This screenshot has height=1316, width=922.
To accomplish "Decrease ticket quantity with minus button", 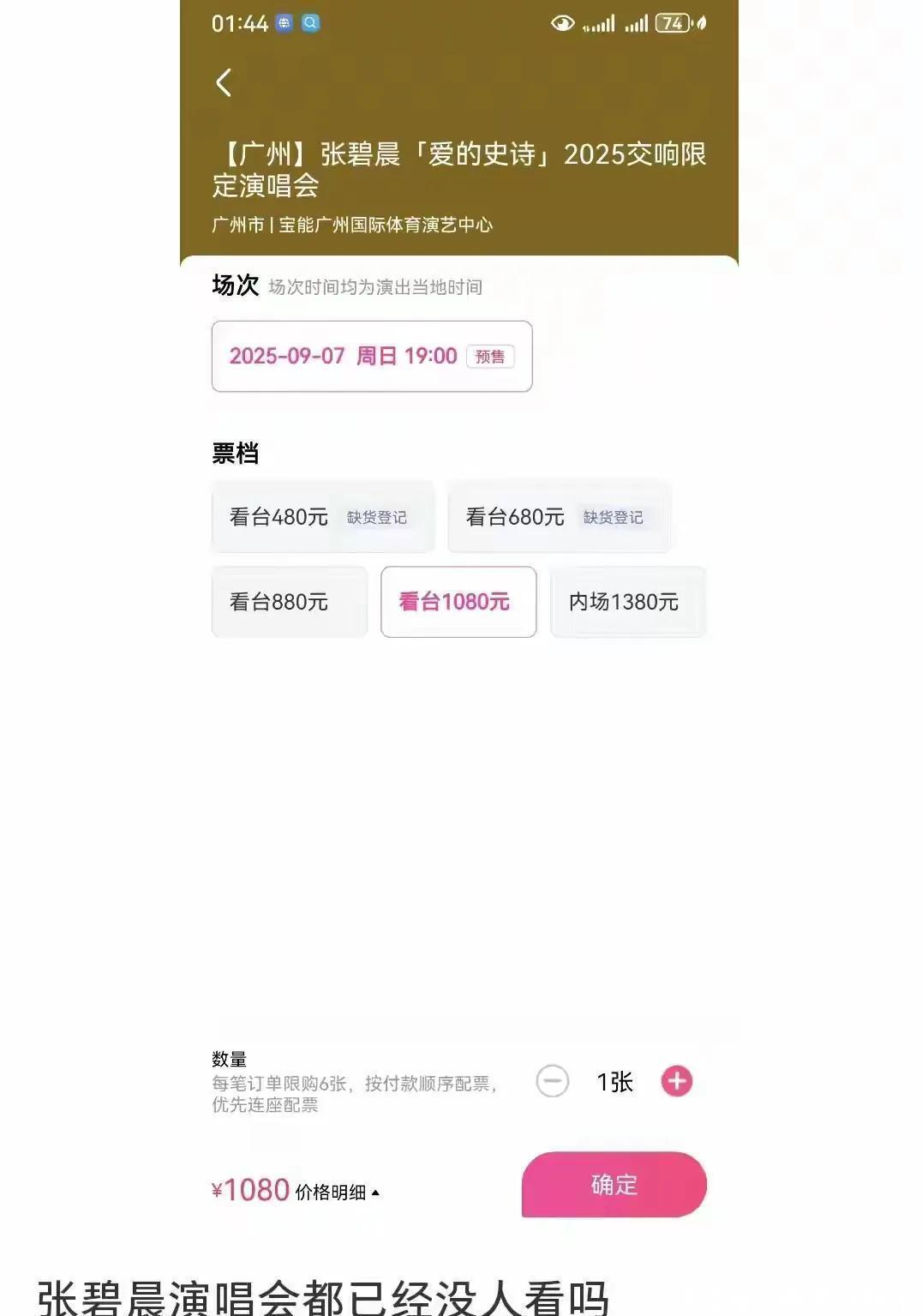I will pyautogui.click(x=553, y=1081).
